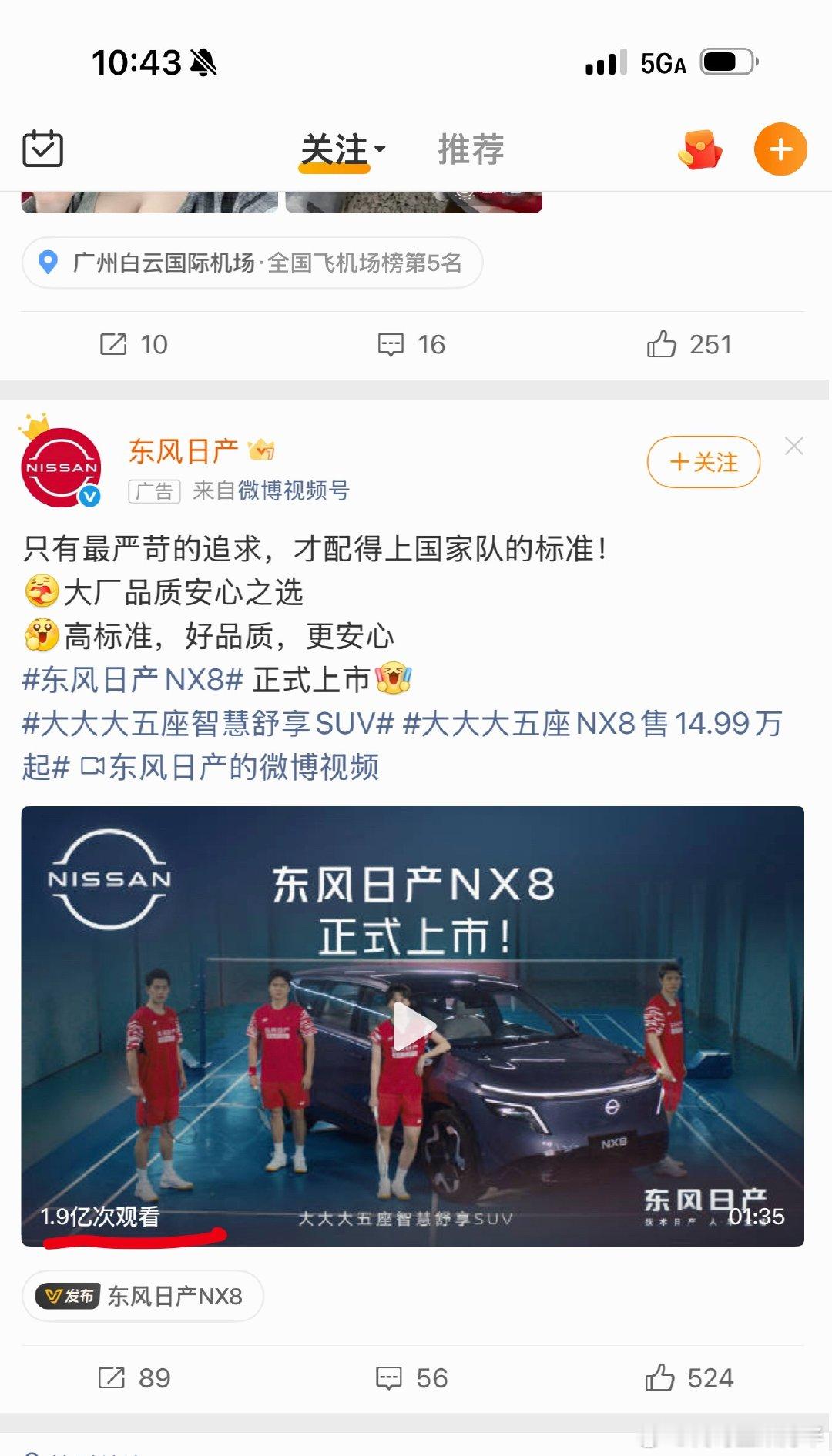Switch to the 推荐 tab
832x1456 pixels.
pos(471,149)
